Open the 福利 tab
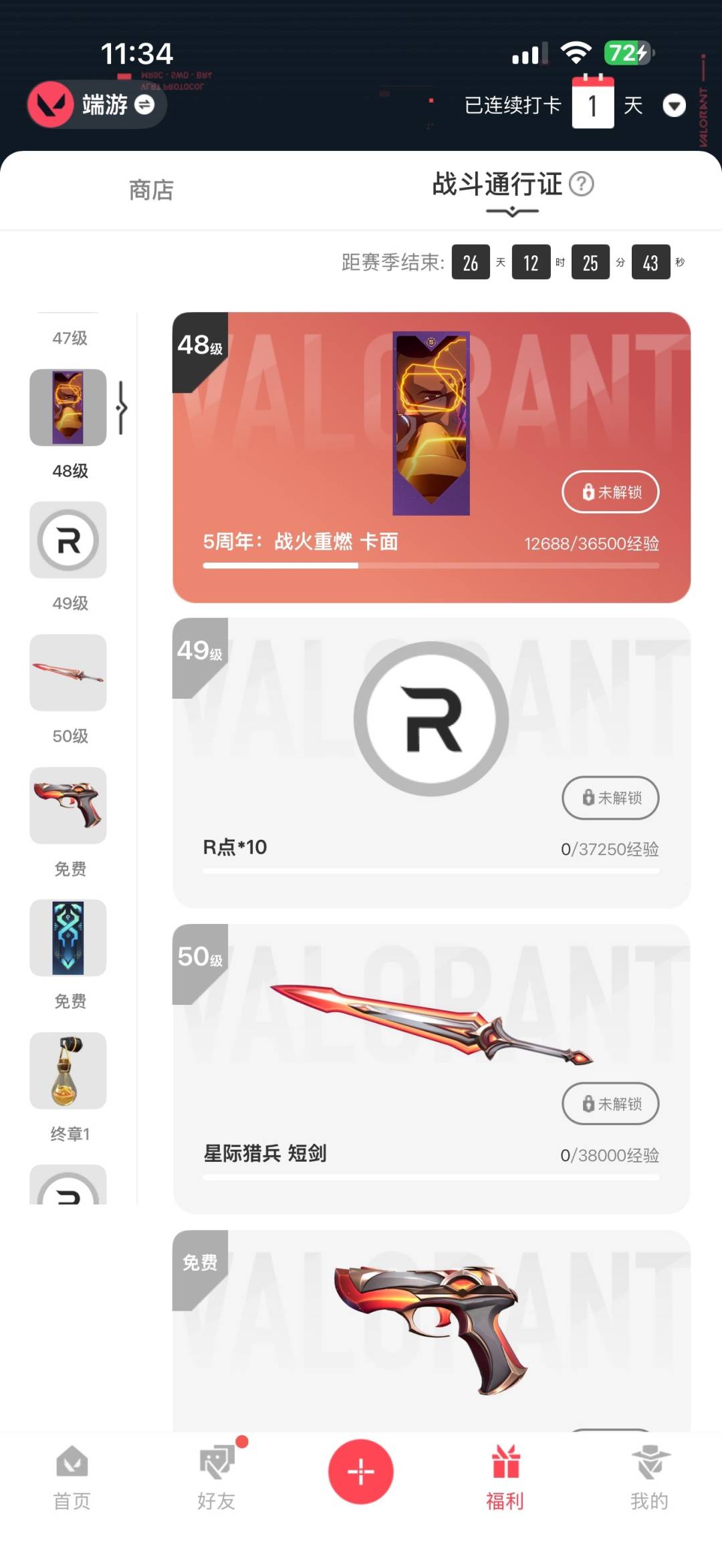Image resolution: width=722 pixels, height=1568 pixels. click(505, 1477)
